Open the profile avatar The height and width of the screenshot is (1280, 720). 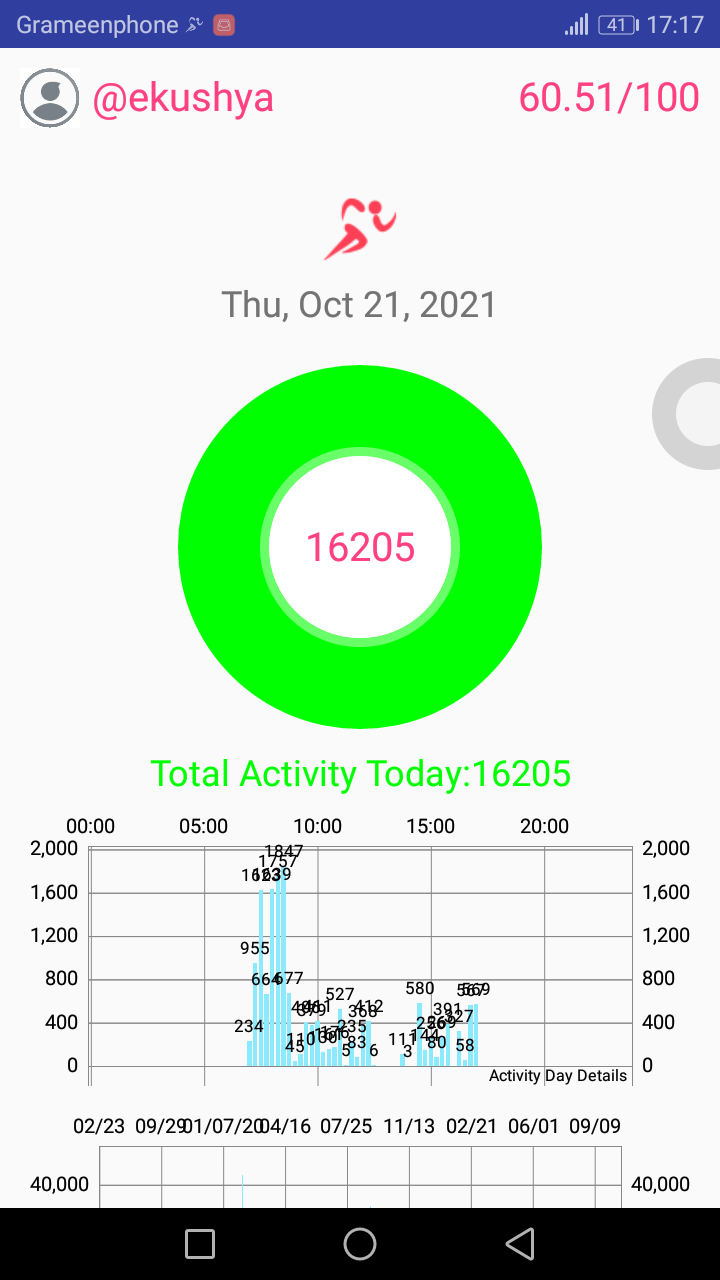[49, 98]
